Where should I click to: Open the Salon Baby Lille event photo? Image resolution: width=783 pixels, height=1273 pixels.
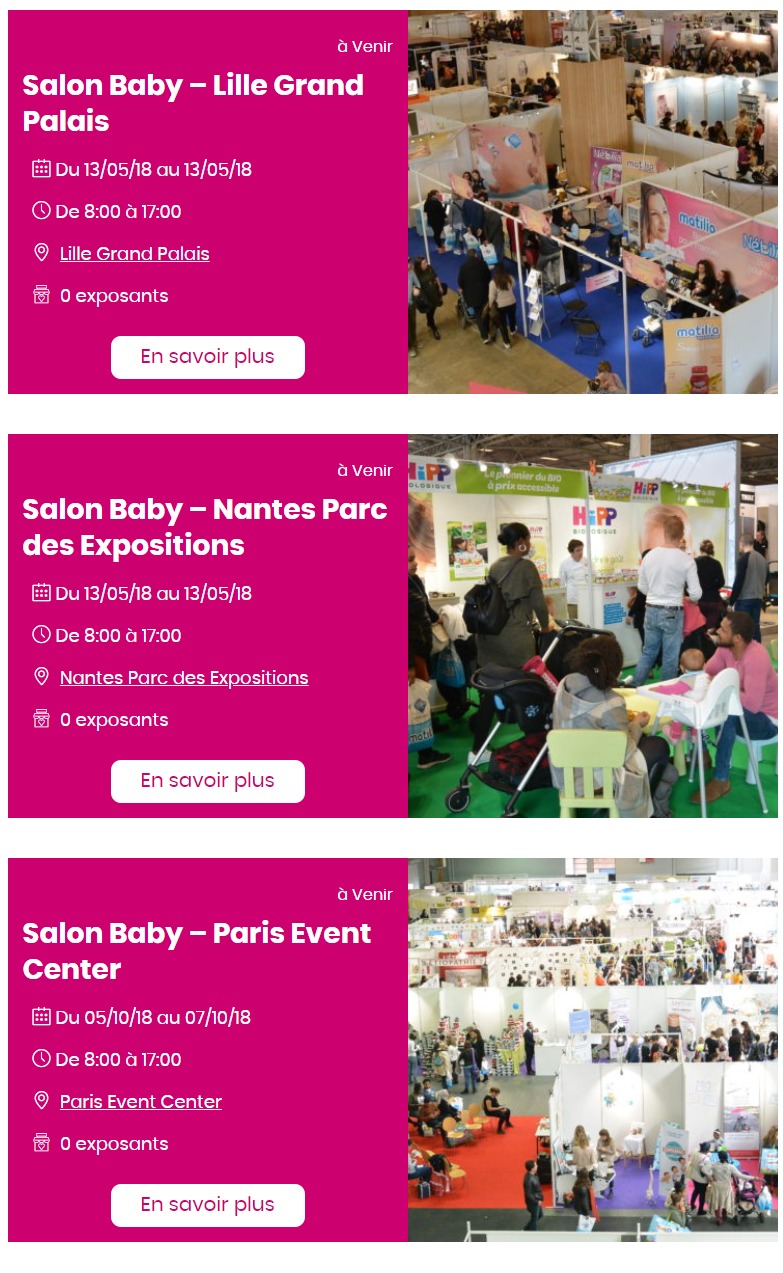[x=592, y=202]
